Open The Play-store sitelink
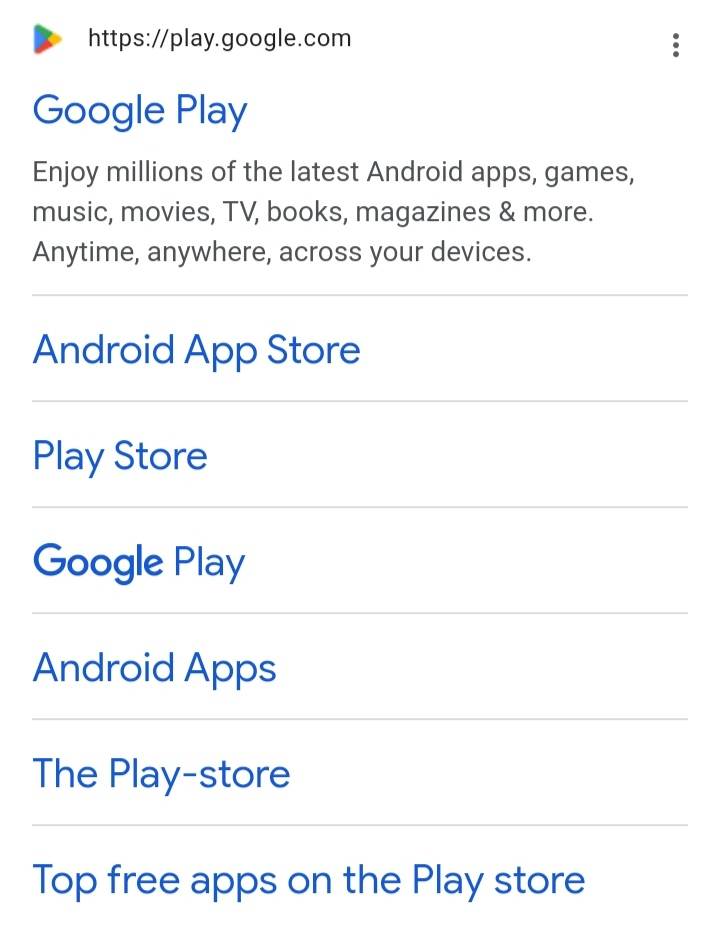This screenshot has height=926, width=720. tap(161, 774)
